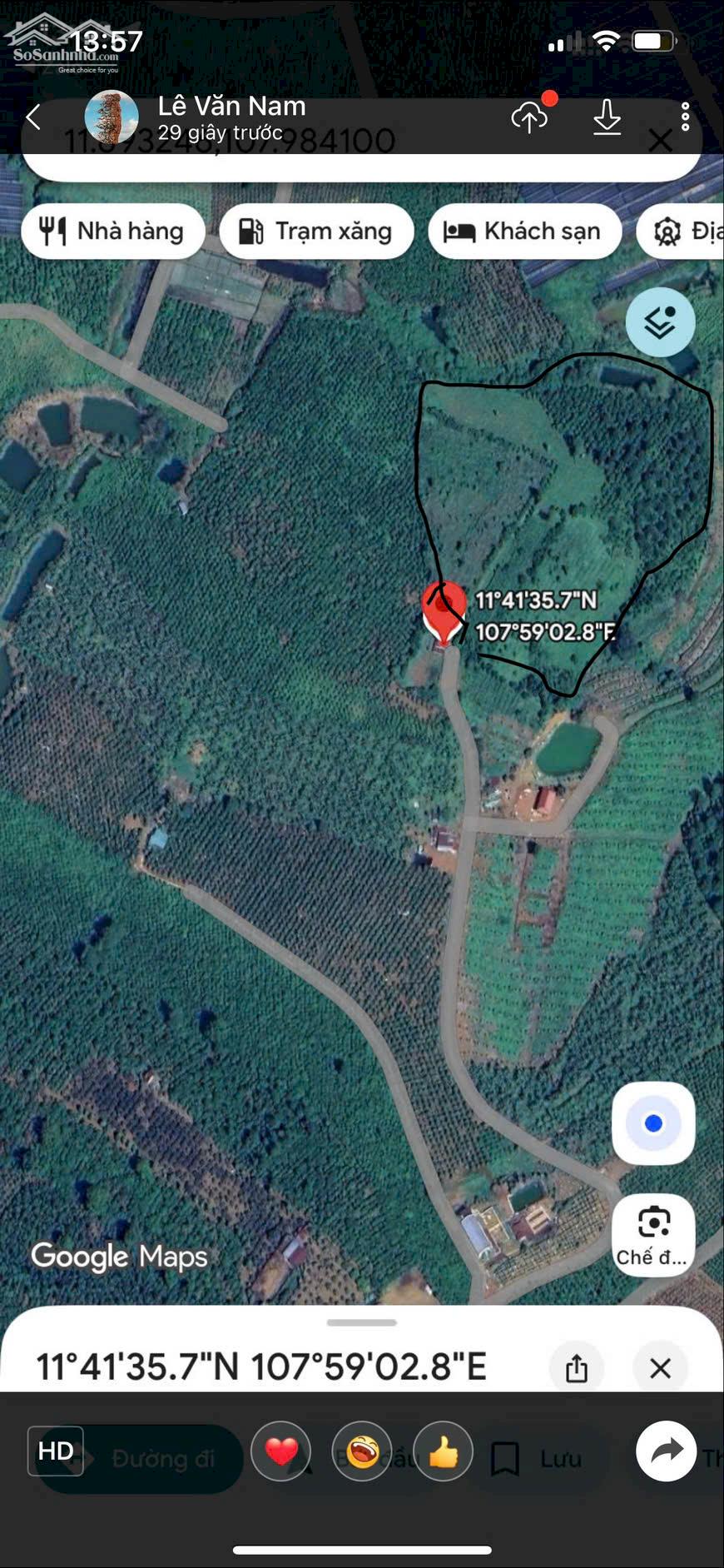React with the red heart

coord(281,1451)
